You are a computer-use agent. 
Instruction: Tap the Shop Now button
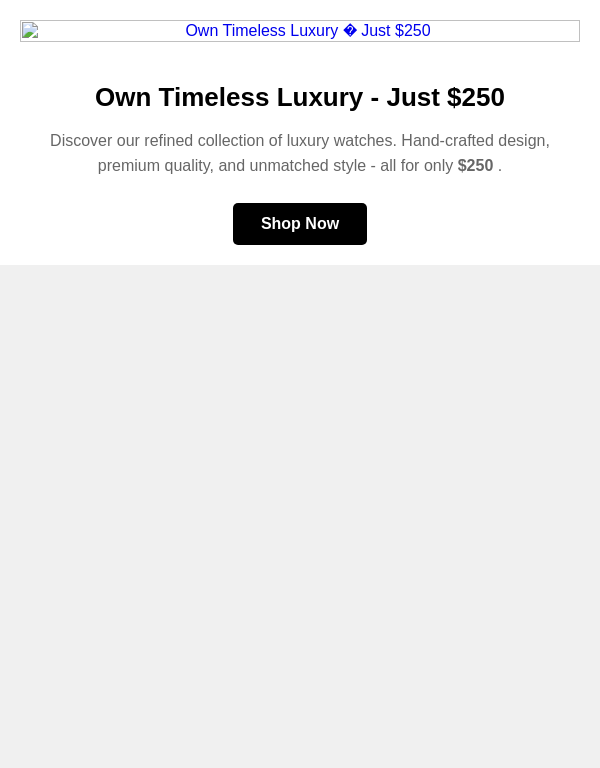coord(300,224)
